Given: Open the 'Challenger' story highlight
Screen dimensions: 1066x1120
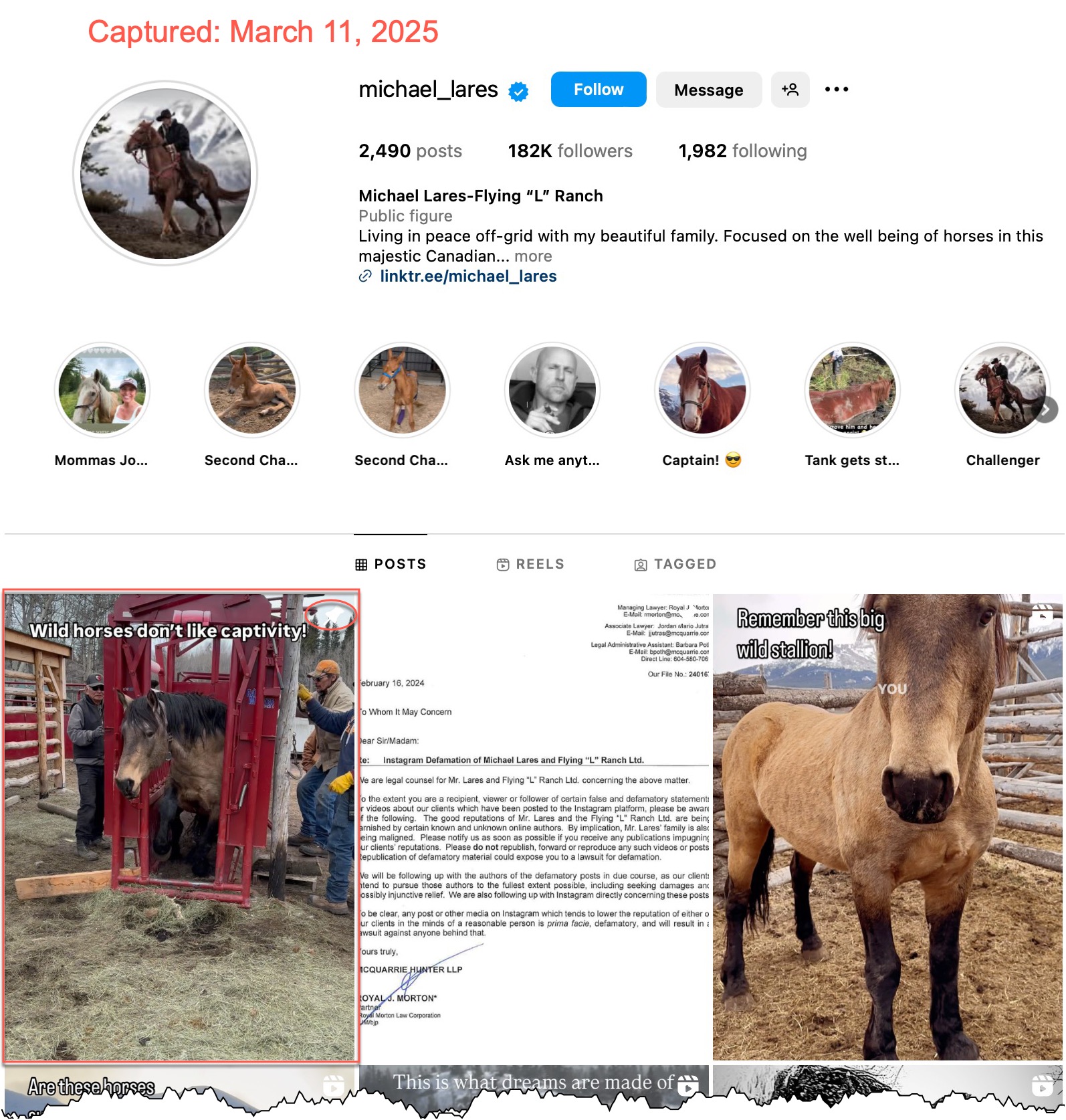Looking at the screenshot, I should pyautogui.click(x=1001, y=391).
